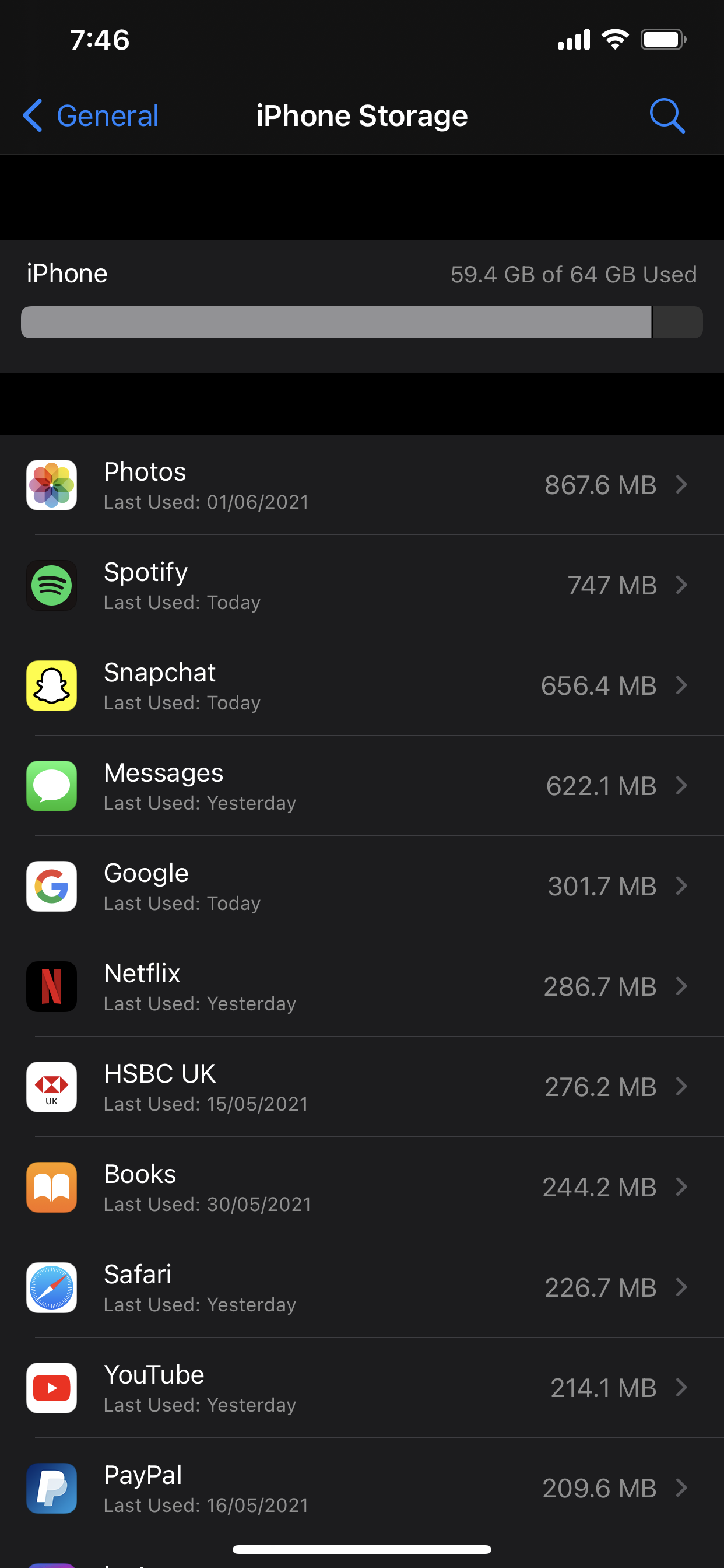Image resolution: width=724 pixels, height=1568 pixels.
Task: Tap the Safari app icon
Action: tap(52, 1288)
